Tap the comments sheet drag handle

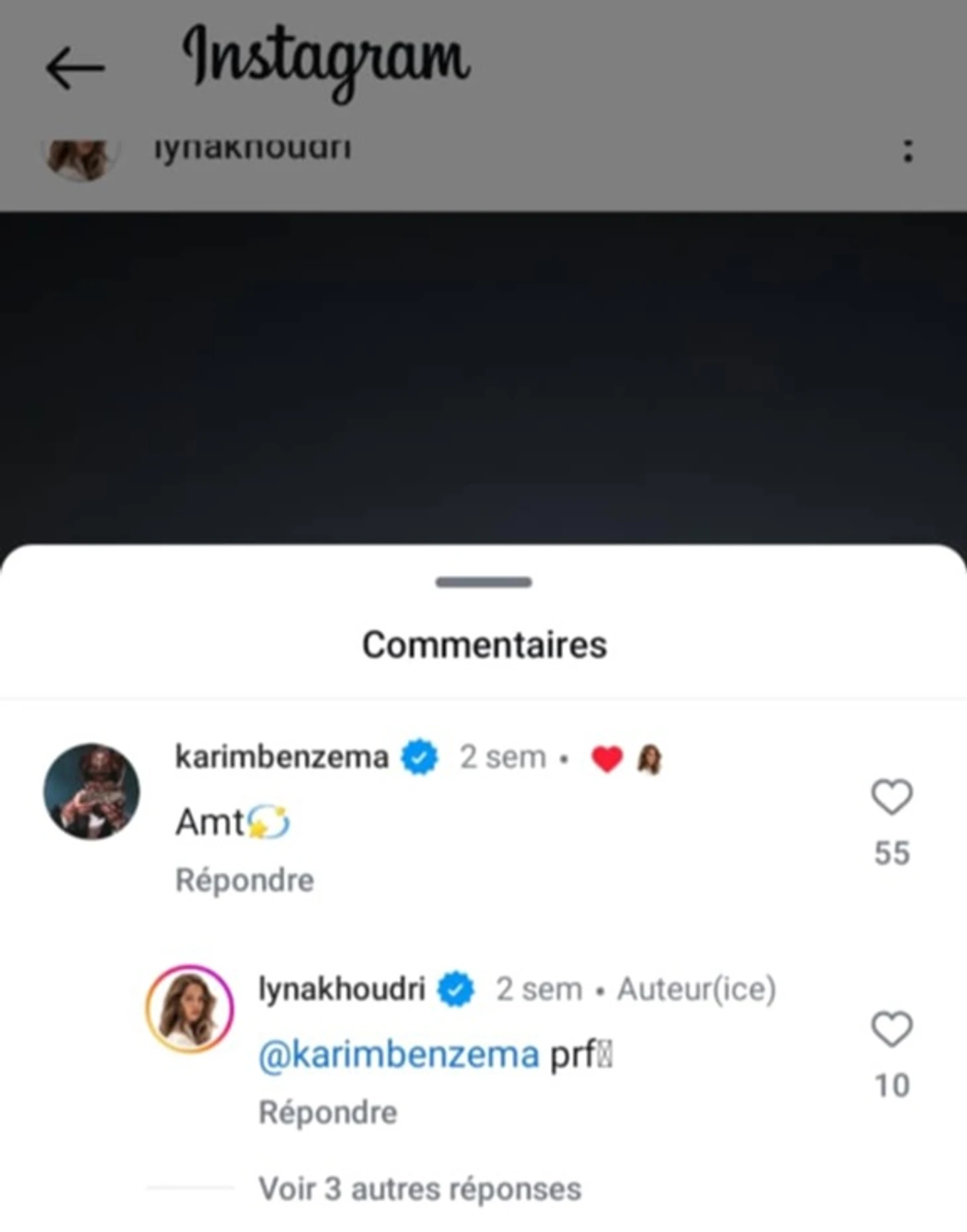tap(483, 582)
